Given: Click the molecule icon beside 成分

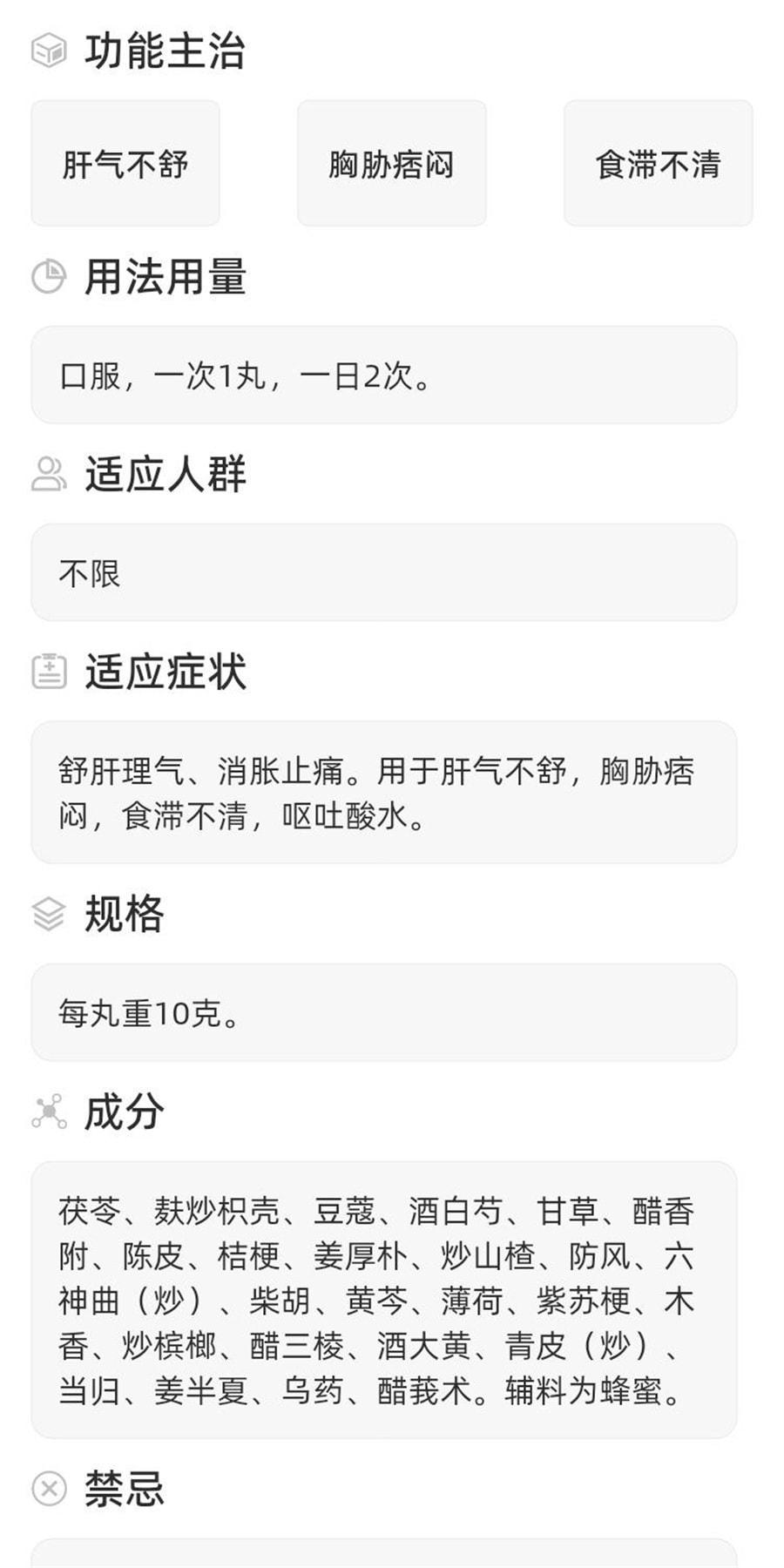Looking at the screenshot, I should [50, 1111].
